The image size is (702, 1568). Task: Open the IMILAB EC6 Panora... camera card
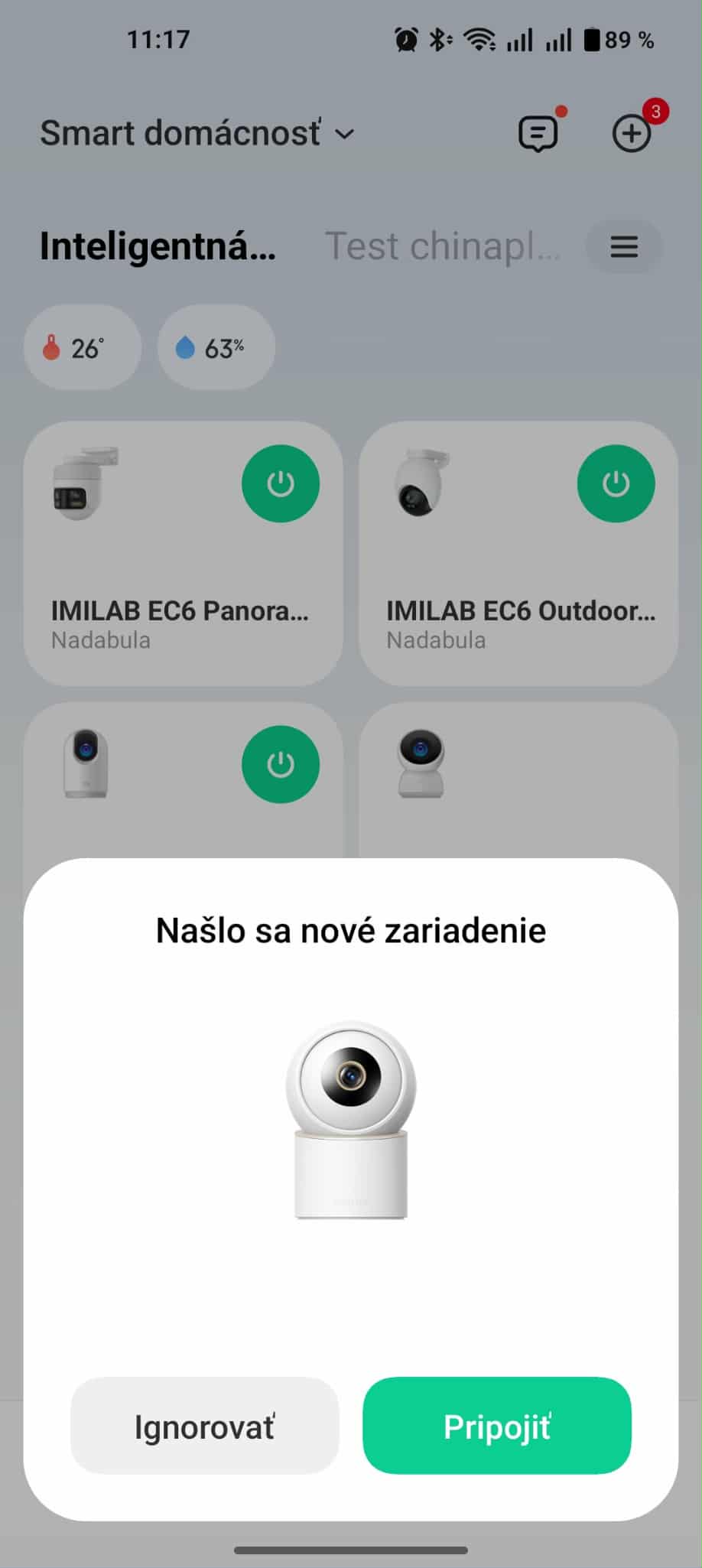[183, 554]
